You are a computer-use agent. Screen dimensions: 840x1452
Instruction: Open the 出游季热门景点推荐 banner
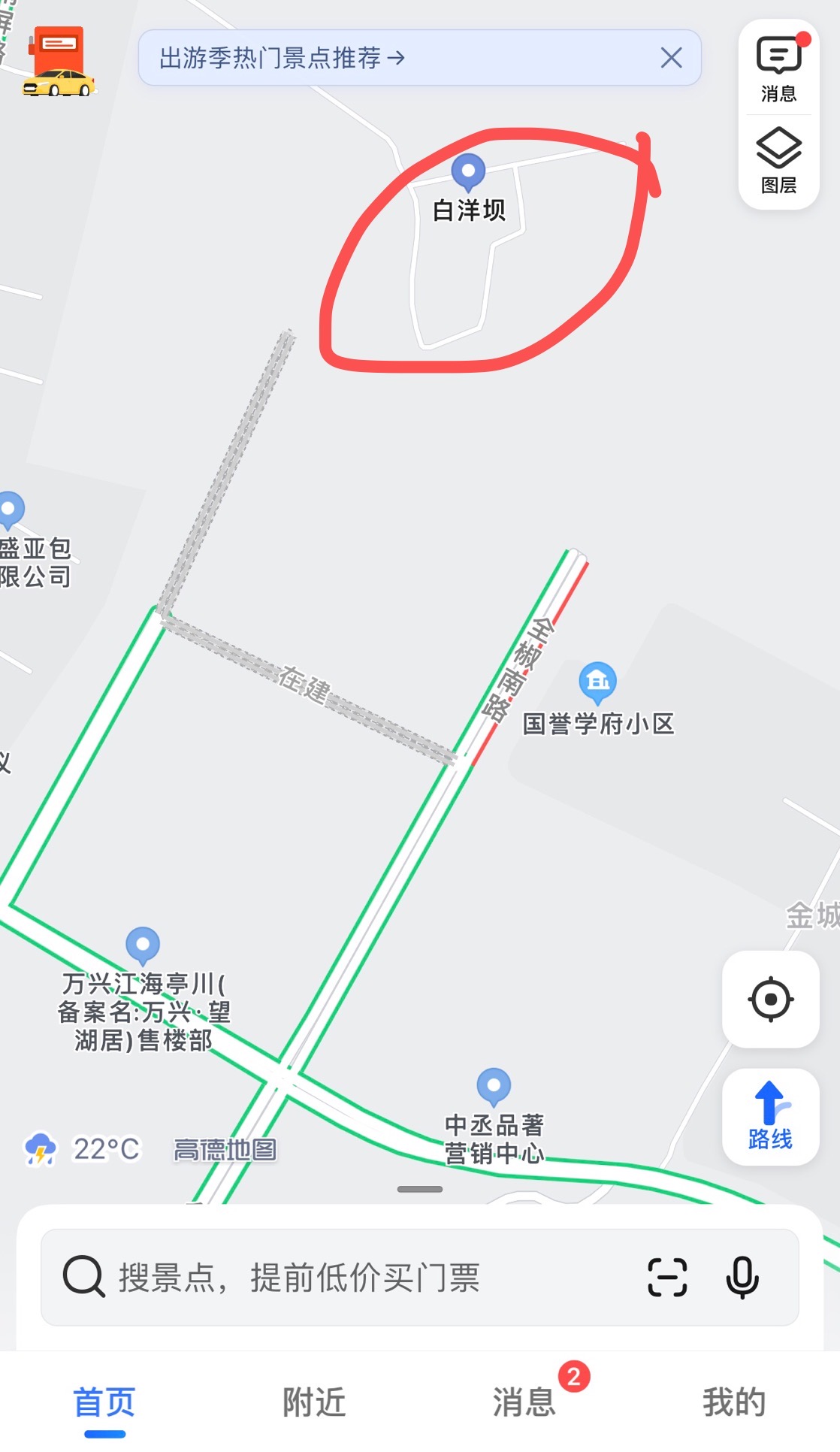[x=283, y=58]
